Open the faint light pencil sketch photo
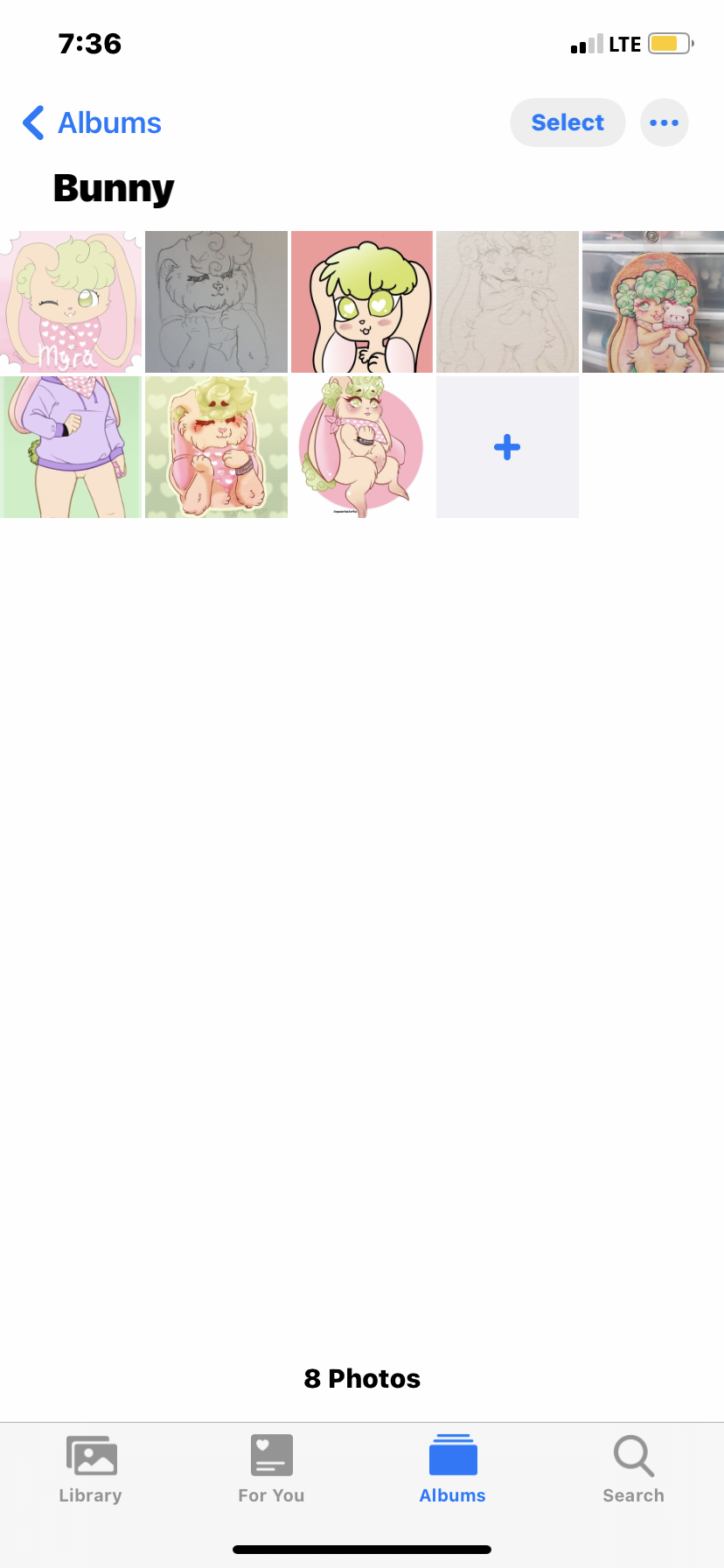The width and height of the screenshot is (724, 1568). (507, 302)
